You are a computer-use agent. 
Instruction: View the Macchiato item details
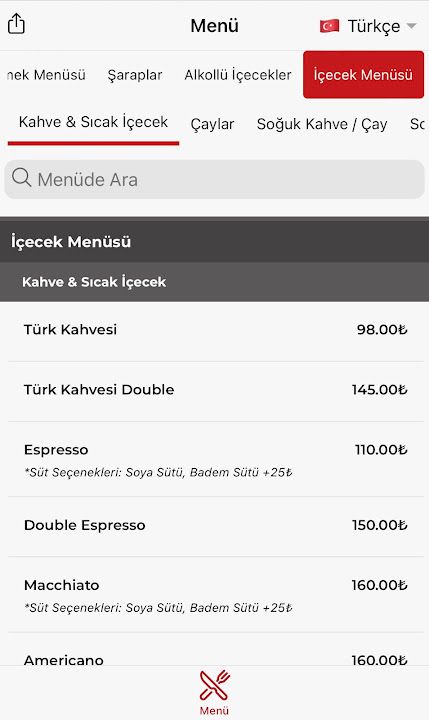tap(214, 595)
